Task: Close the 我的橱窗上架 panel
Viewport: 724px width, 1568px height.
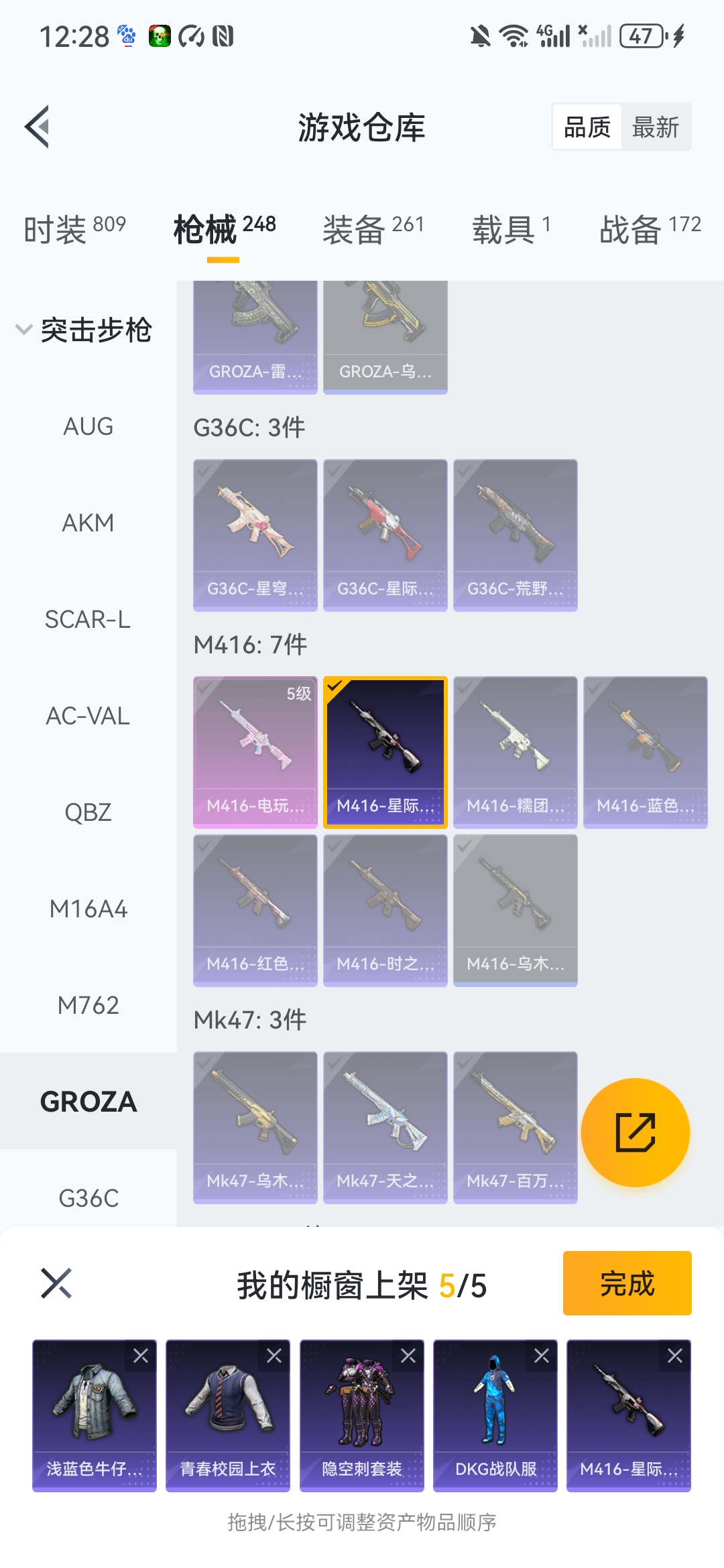Action: (x=56, y=1283)
